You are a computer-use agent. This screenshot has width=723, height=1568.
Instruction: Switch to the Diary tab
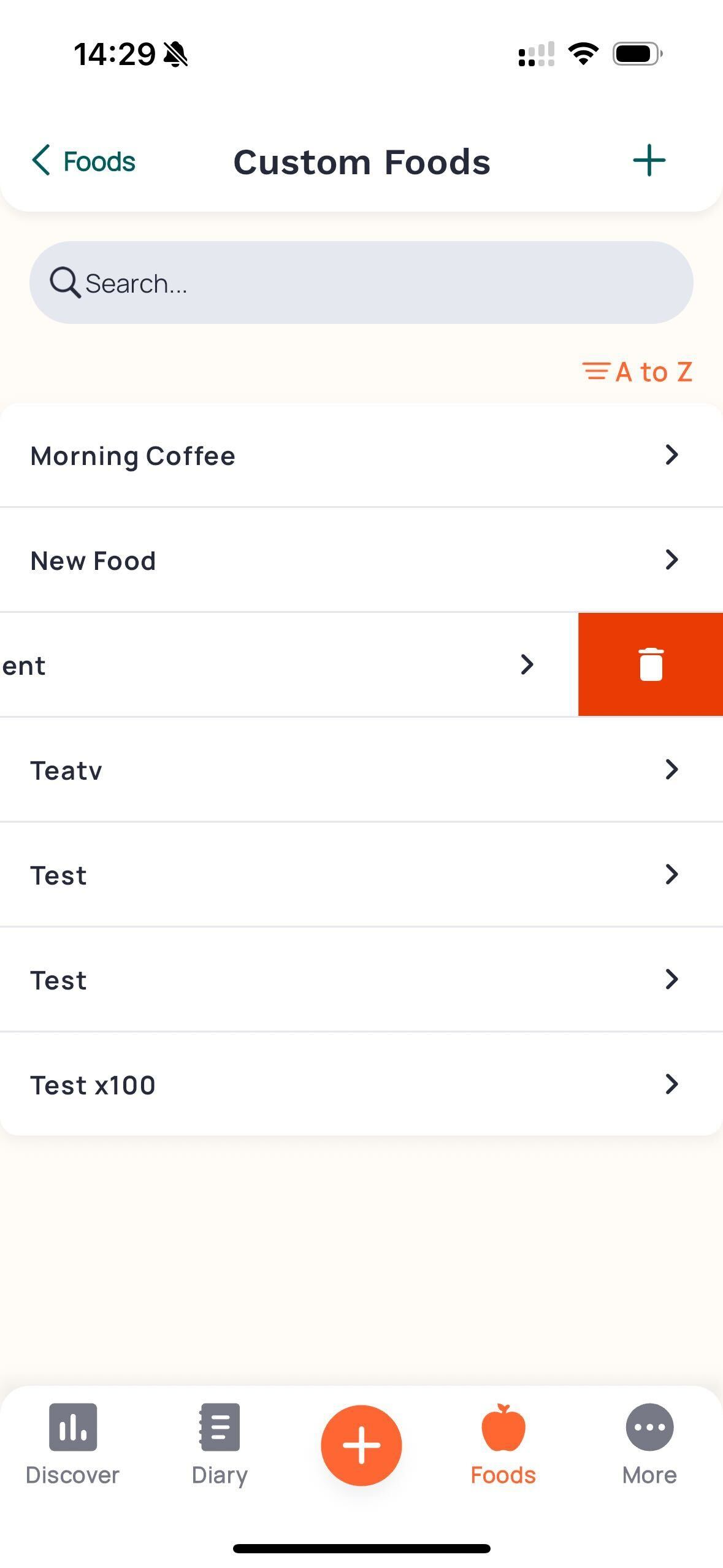coord(220,1444)
